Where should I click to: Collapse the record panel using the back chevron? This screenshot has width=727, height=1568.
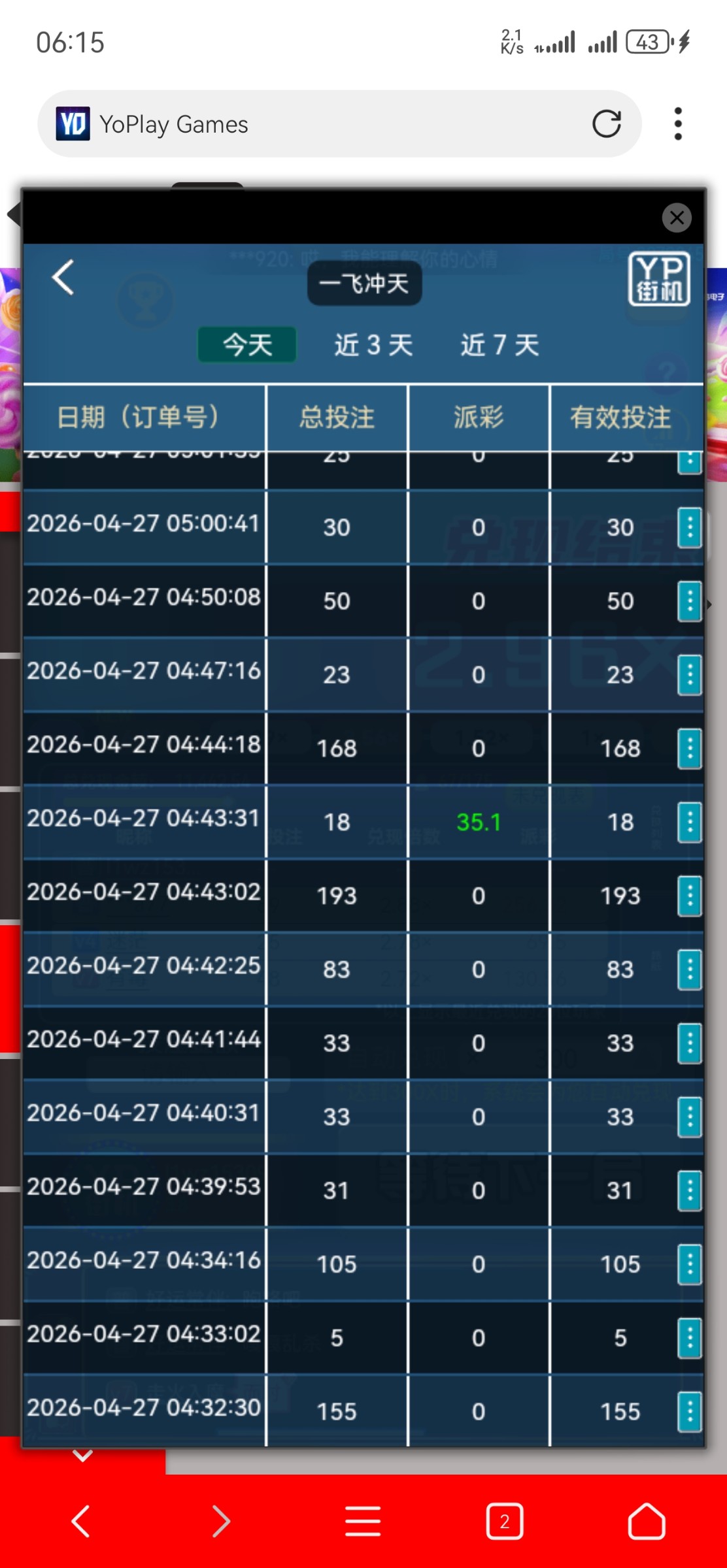[x=63, y=277]
